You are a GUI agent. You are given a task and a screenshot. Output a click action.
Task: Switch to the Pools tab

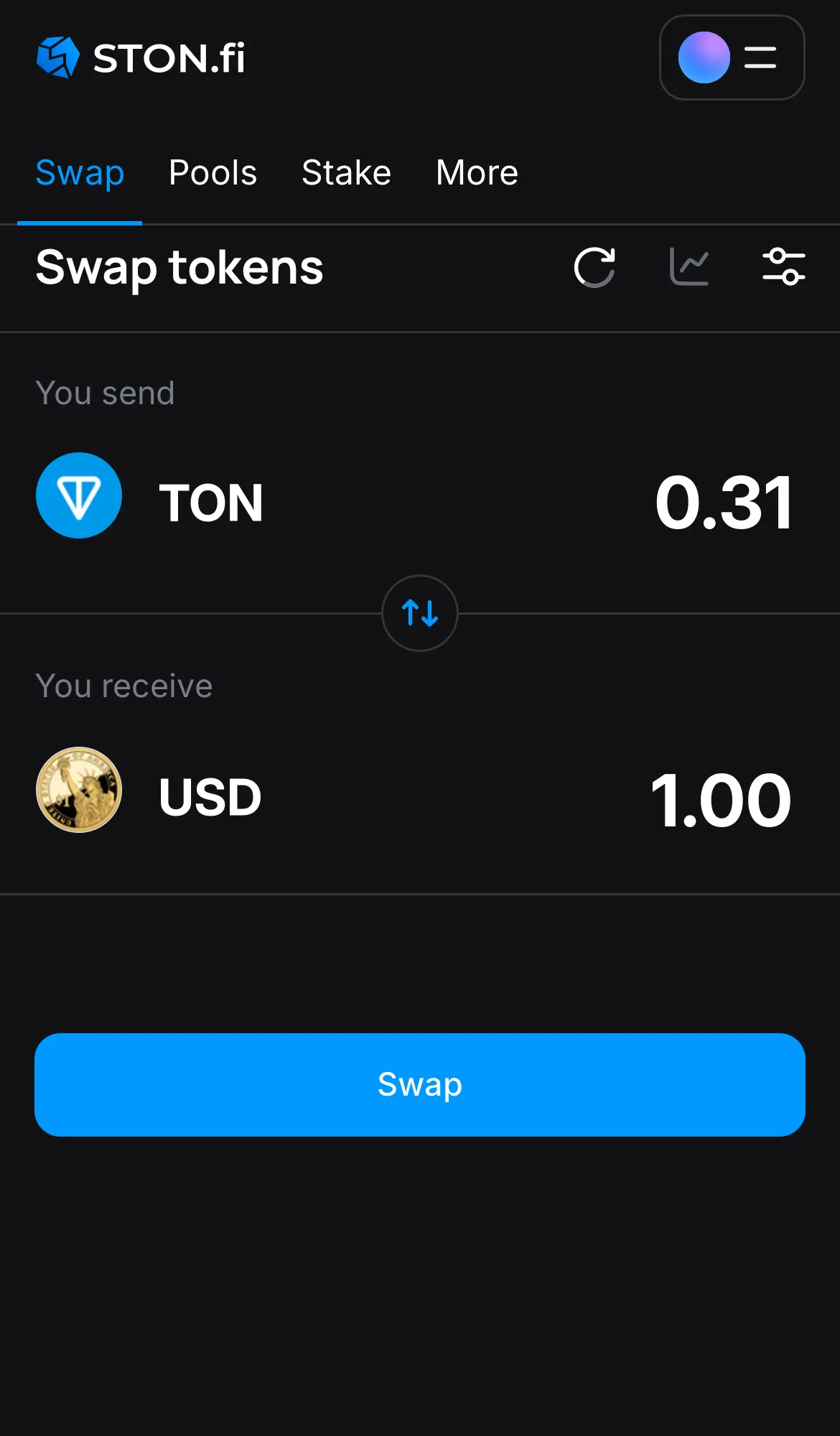pos(213,173)
